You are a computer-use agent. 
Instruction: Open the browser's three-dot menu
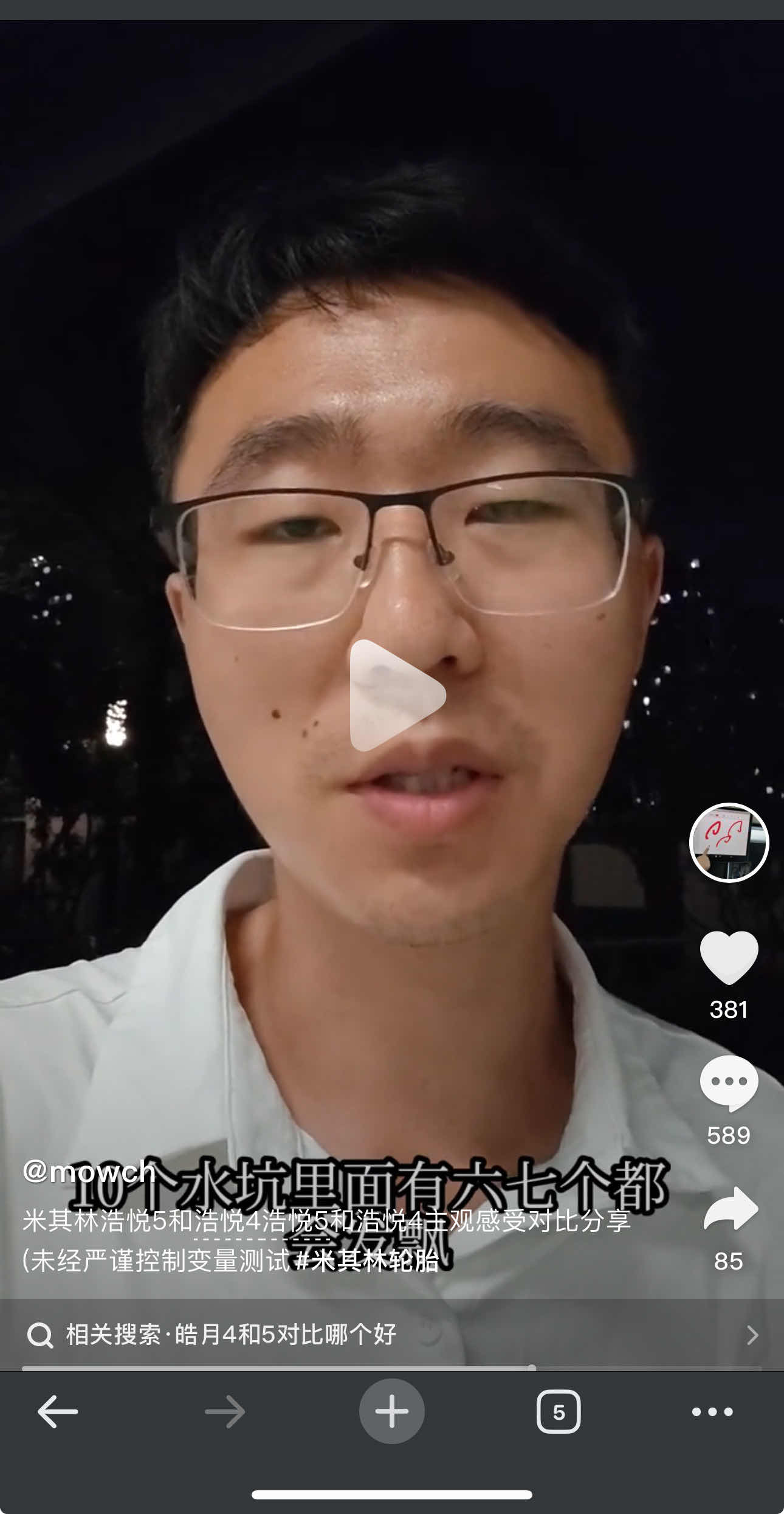[x=712, y=1411]
